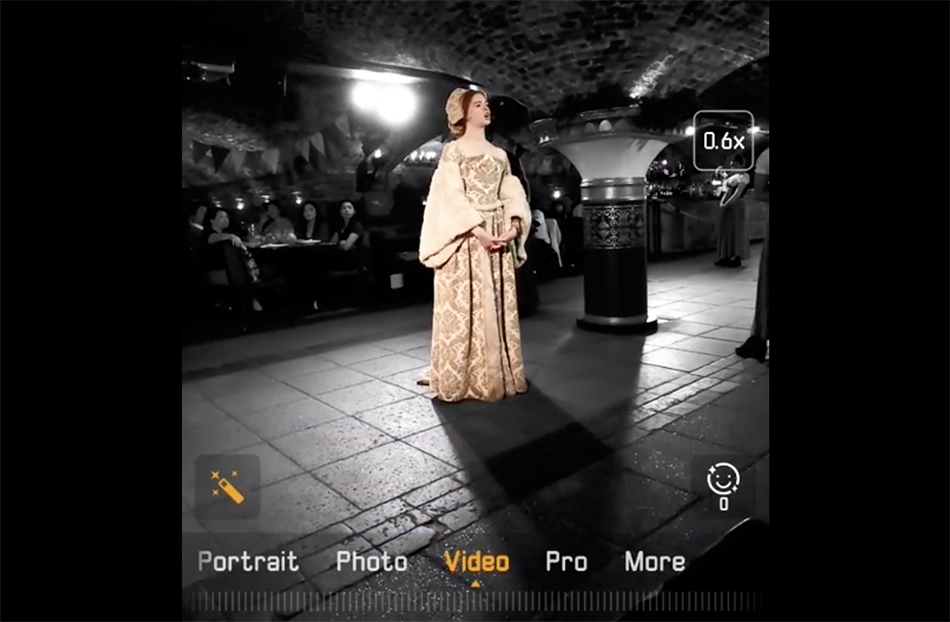Switch to Portrait mode
The image size is (950, 622).
(x=248, y=562)
